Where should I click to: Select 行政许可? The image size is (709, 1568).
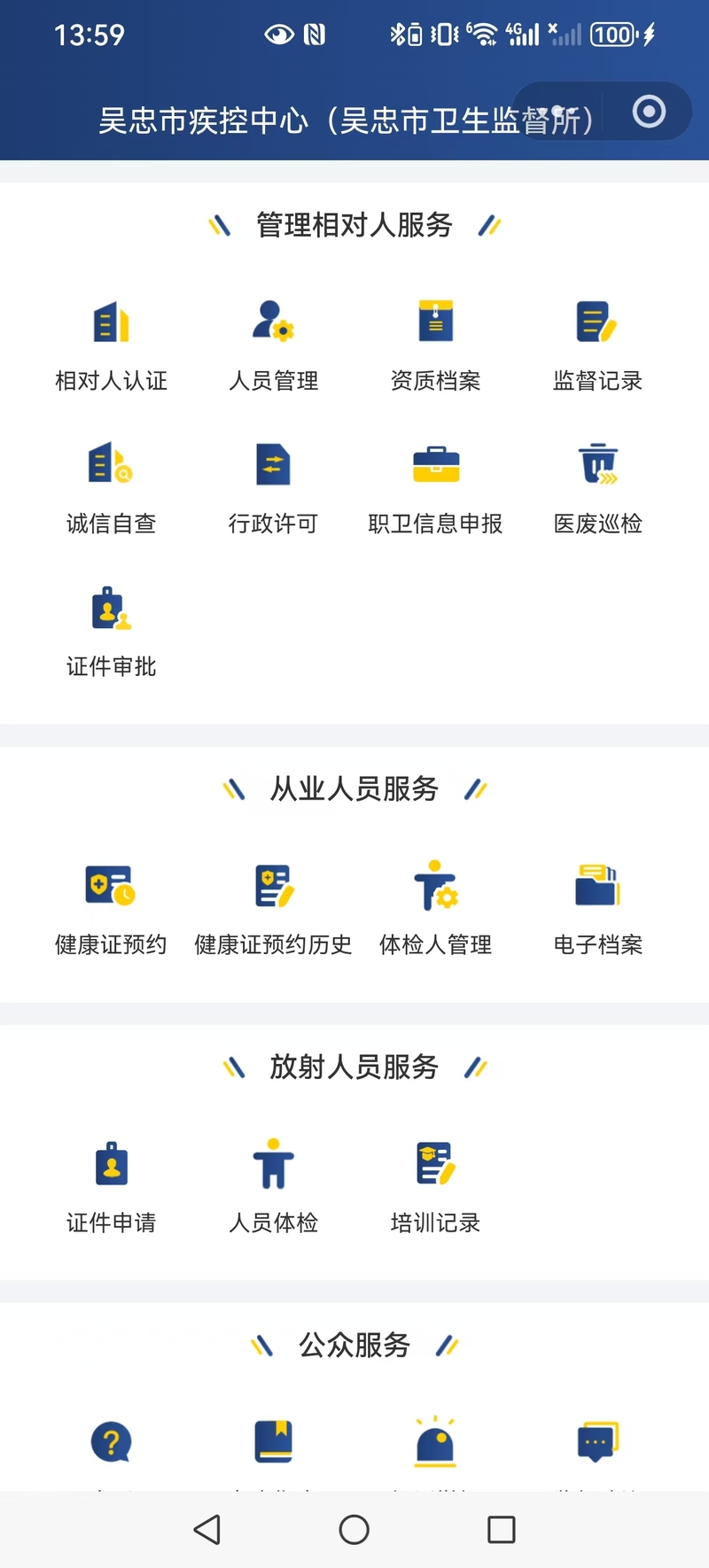coord(273,486)
